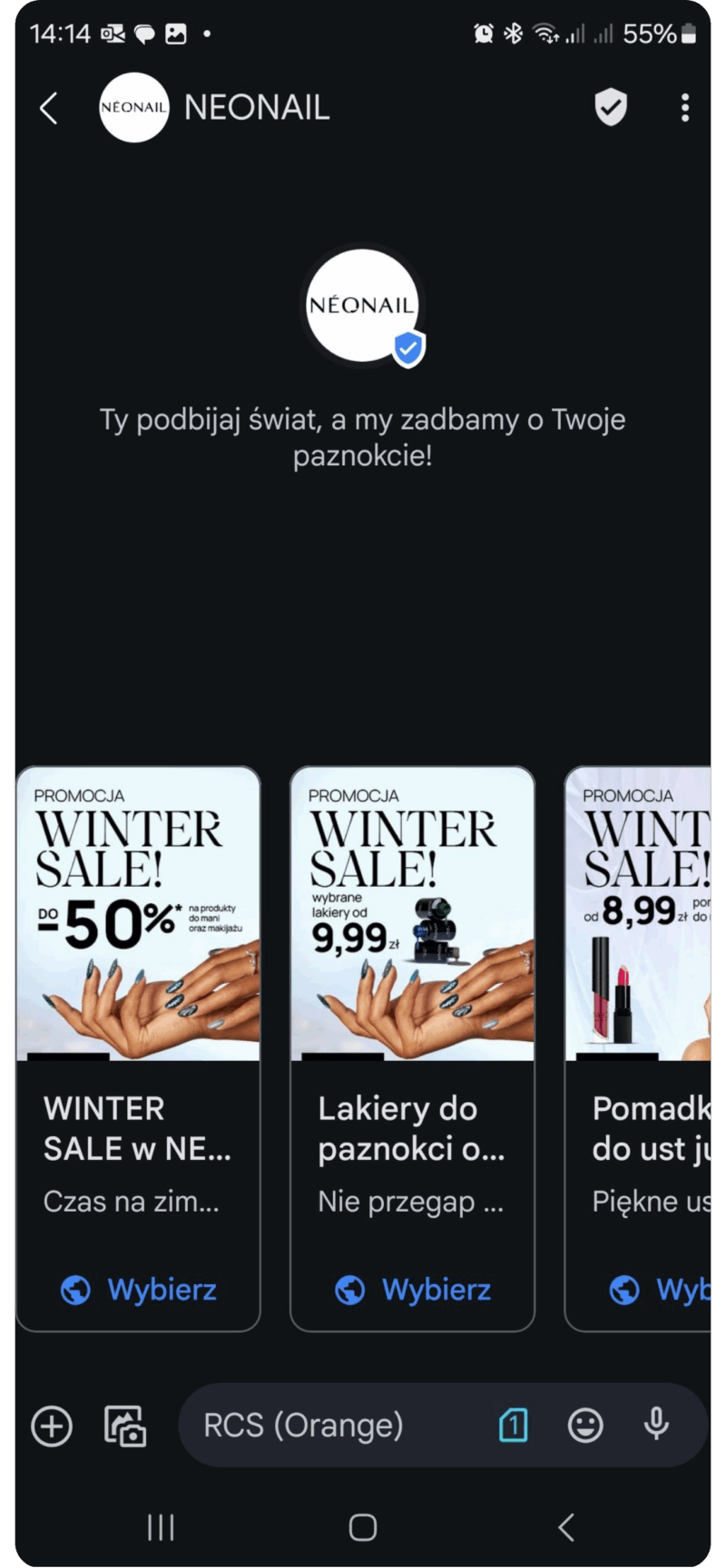This screenshot has height=1568, width=726.
Task: Open the emoji picker
Action: [x=585, y=1426]
